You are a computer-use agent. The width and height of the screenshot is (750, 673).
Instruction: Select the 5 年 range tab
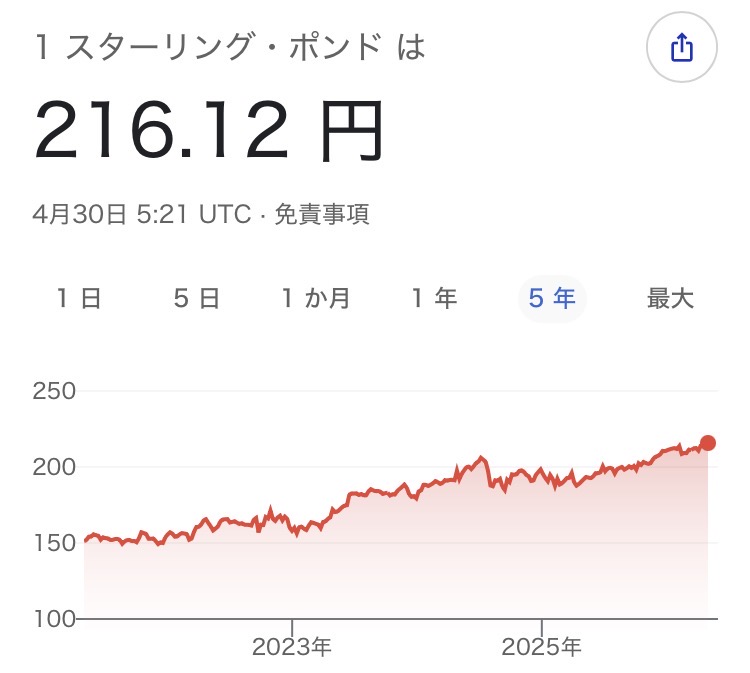(x=552, y=298)
